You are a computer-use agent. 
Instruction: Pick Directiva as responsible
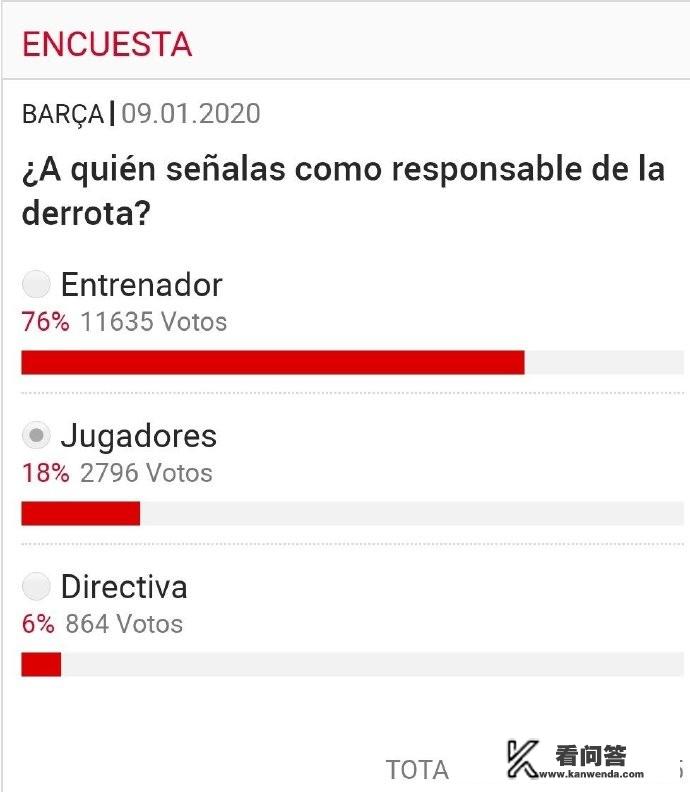click(x=36, y=586)
